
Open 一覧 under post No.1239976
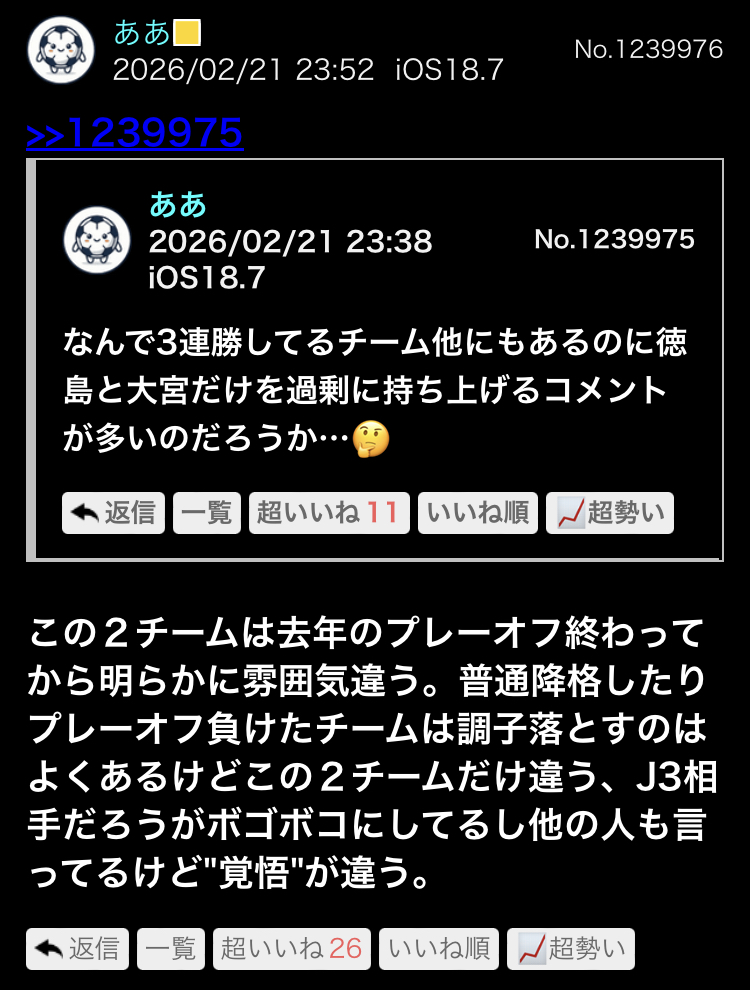coord(171,949)
